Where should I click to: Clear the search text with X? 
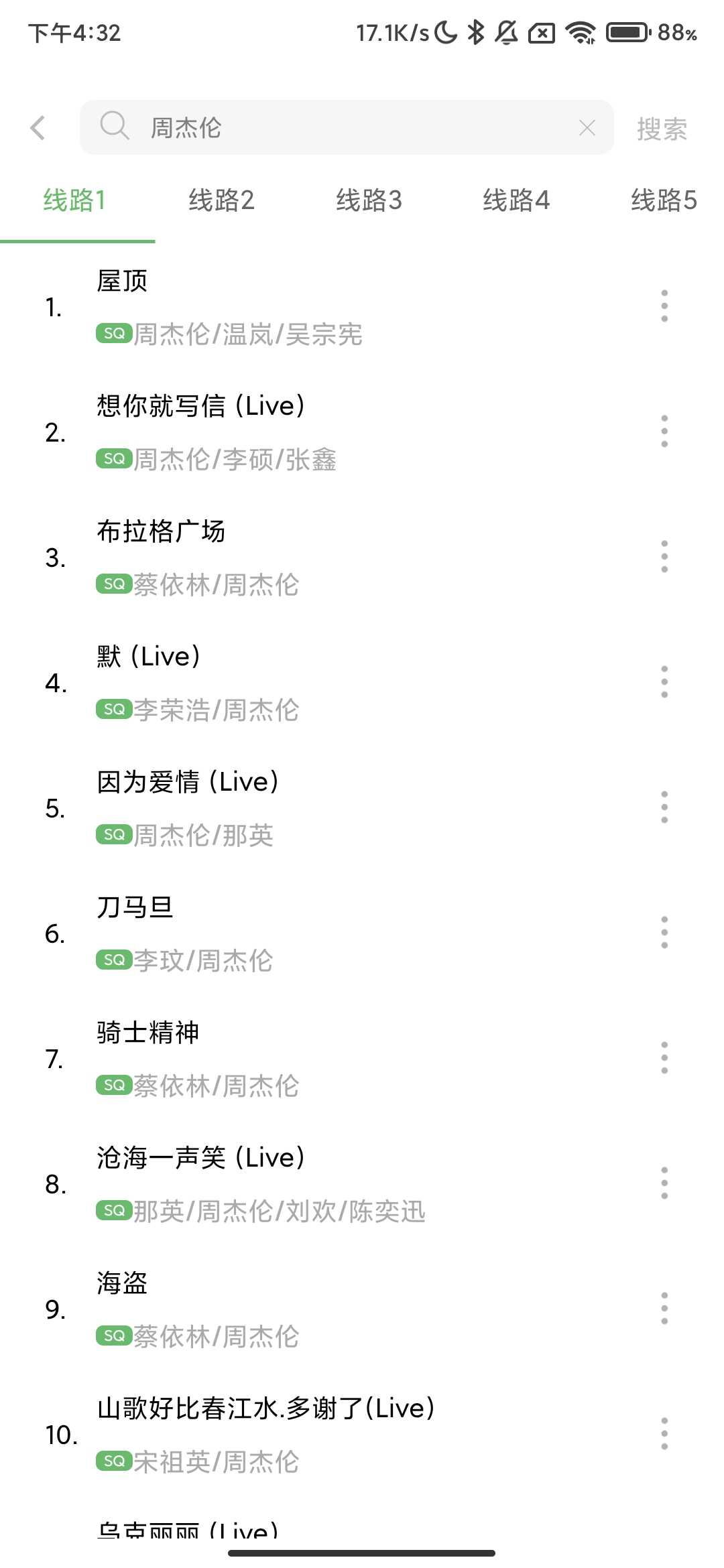coord(587,127)
